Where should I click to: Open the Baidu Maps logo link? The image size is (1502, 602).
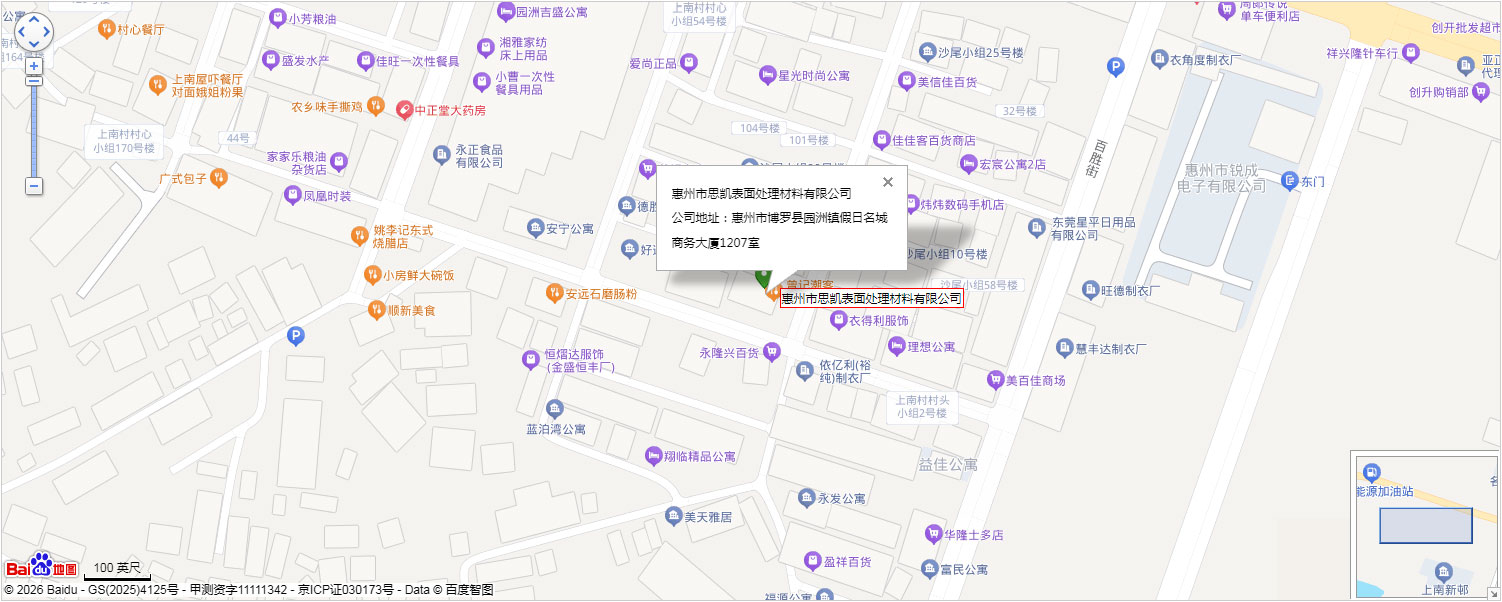[x=42, y=566]
